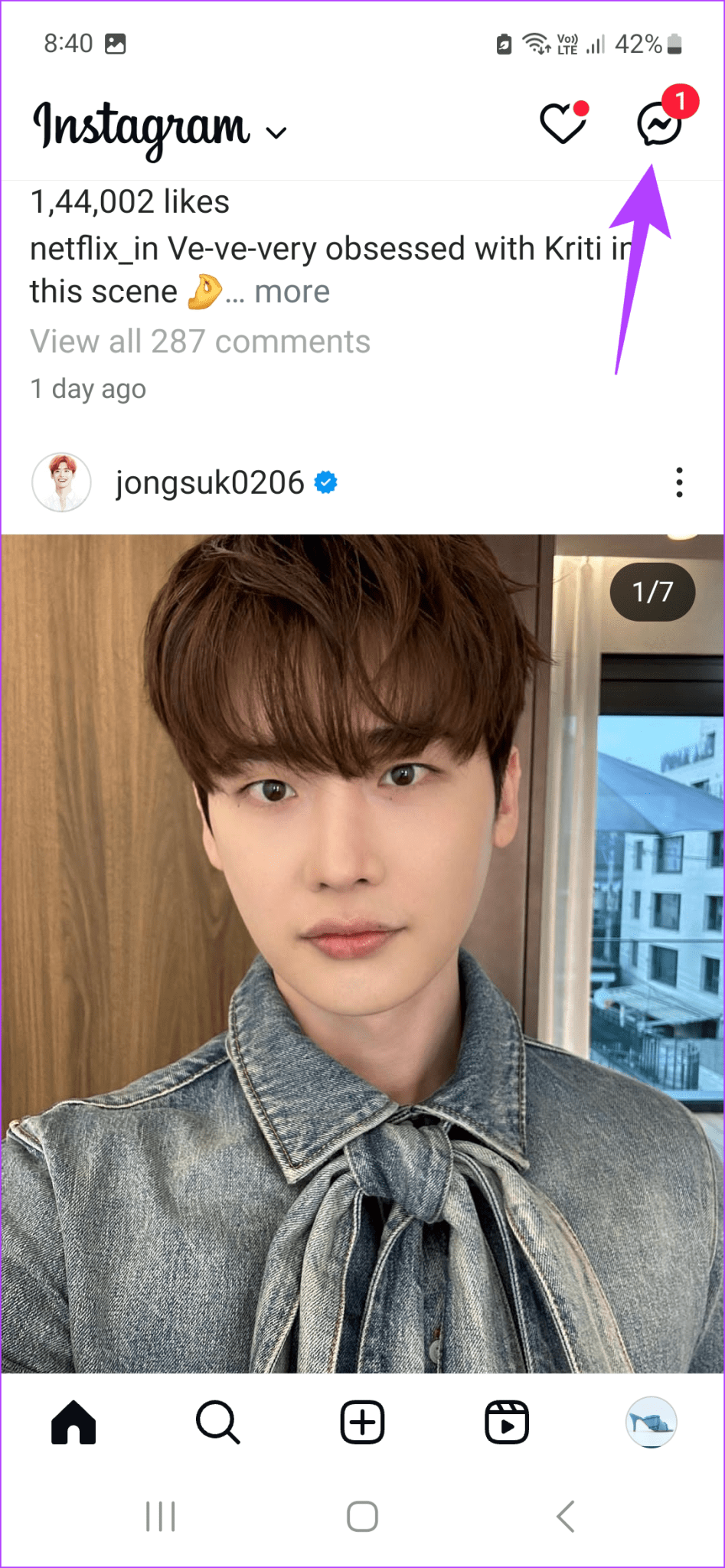The height and width of the screenshot is (1568, 725).
Task: Switch to the Reels tab
Action: (507, 1423)
